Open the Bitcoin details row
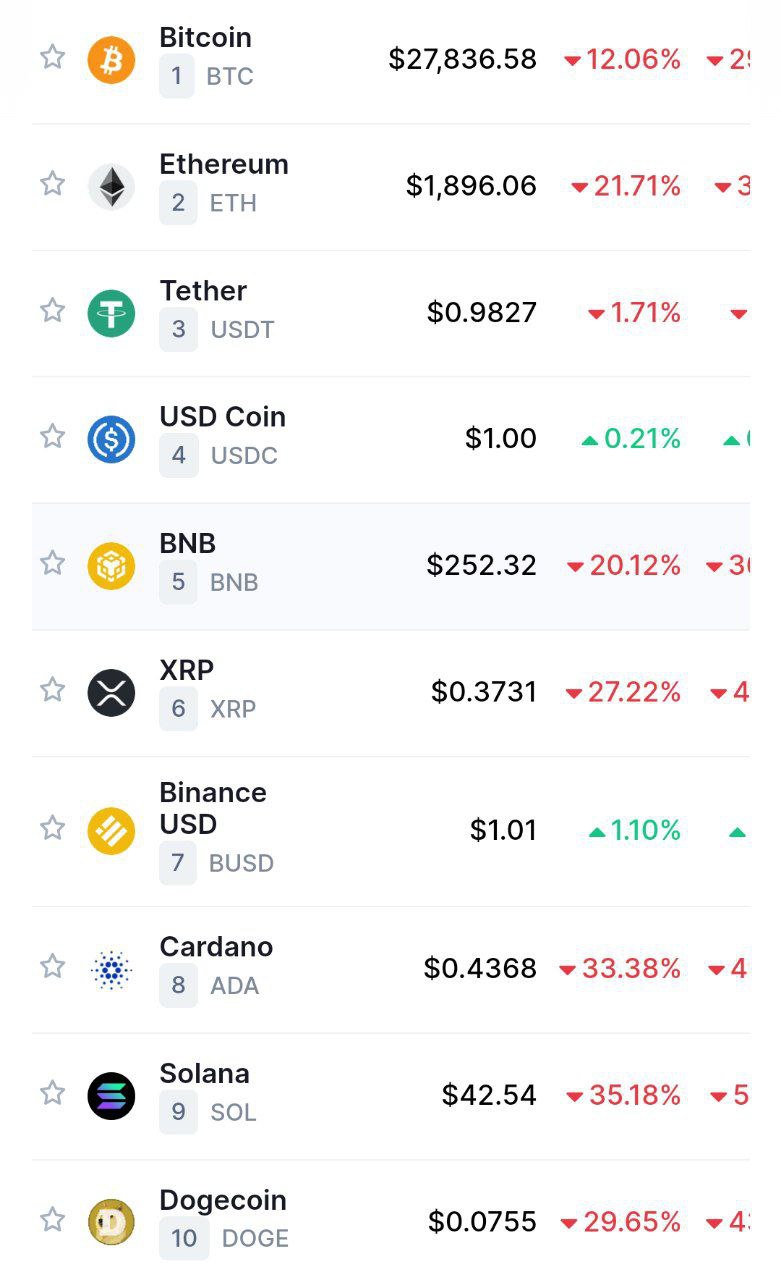781x1280 pixels. (x=205, y=38)
